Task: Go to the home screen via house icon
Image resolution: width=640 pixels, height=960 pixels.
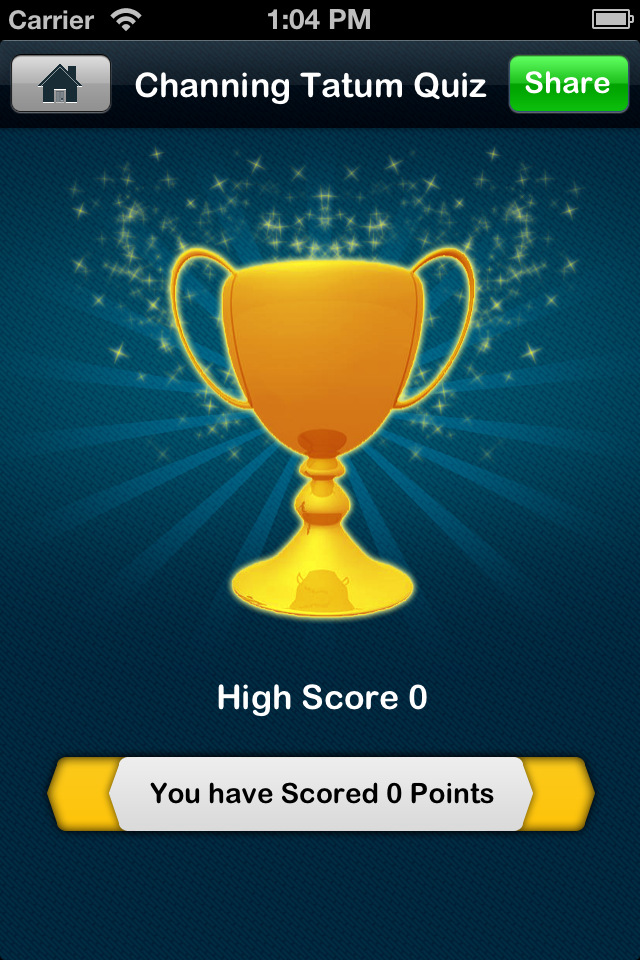Action: (61, 84)
